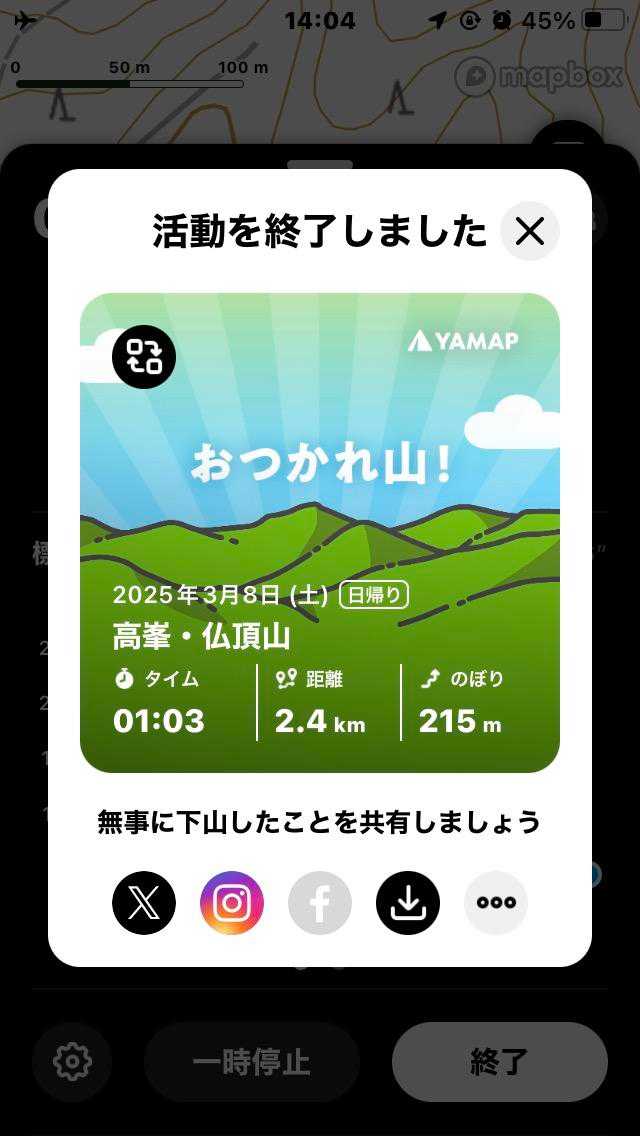The width and height of the screenshot is (640, 1136).
Task: Tap the 一時停止 pause button
Action: tap(252, 1062)
